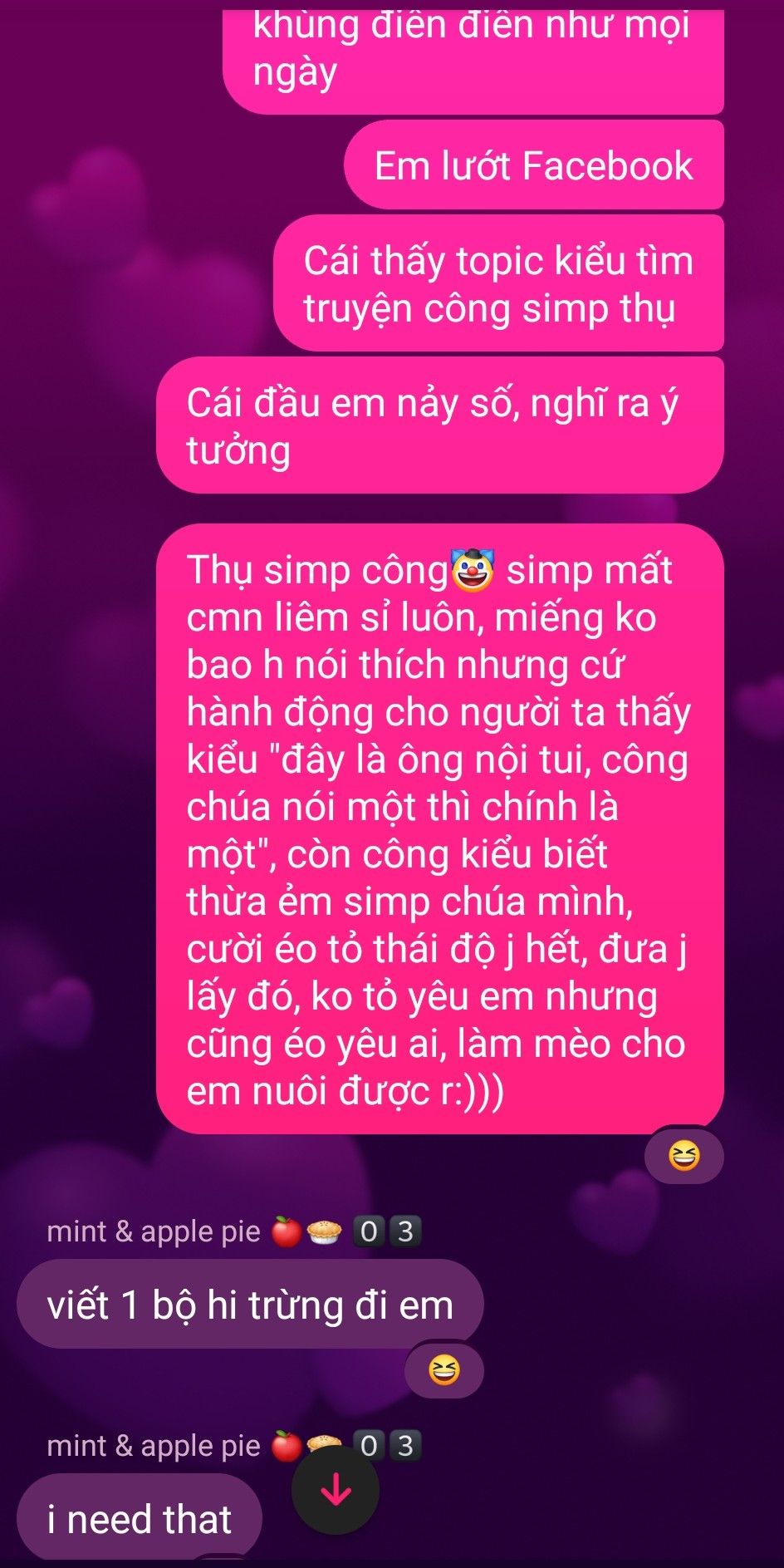Jump to latest messages with down arrow

(x=336, y=1490)
